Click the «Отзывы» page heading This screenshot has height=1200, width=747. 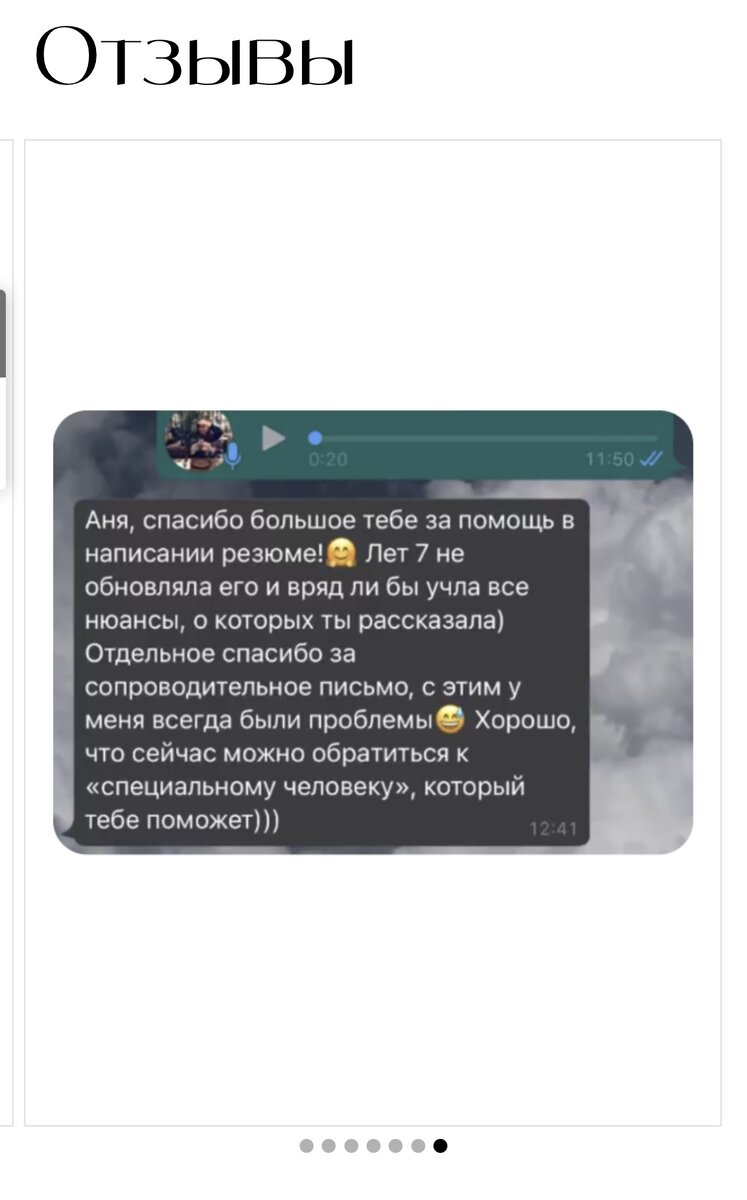click(x=195, y=57)
